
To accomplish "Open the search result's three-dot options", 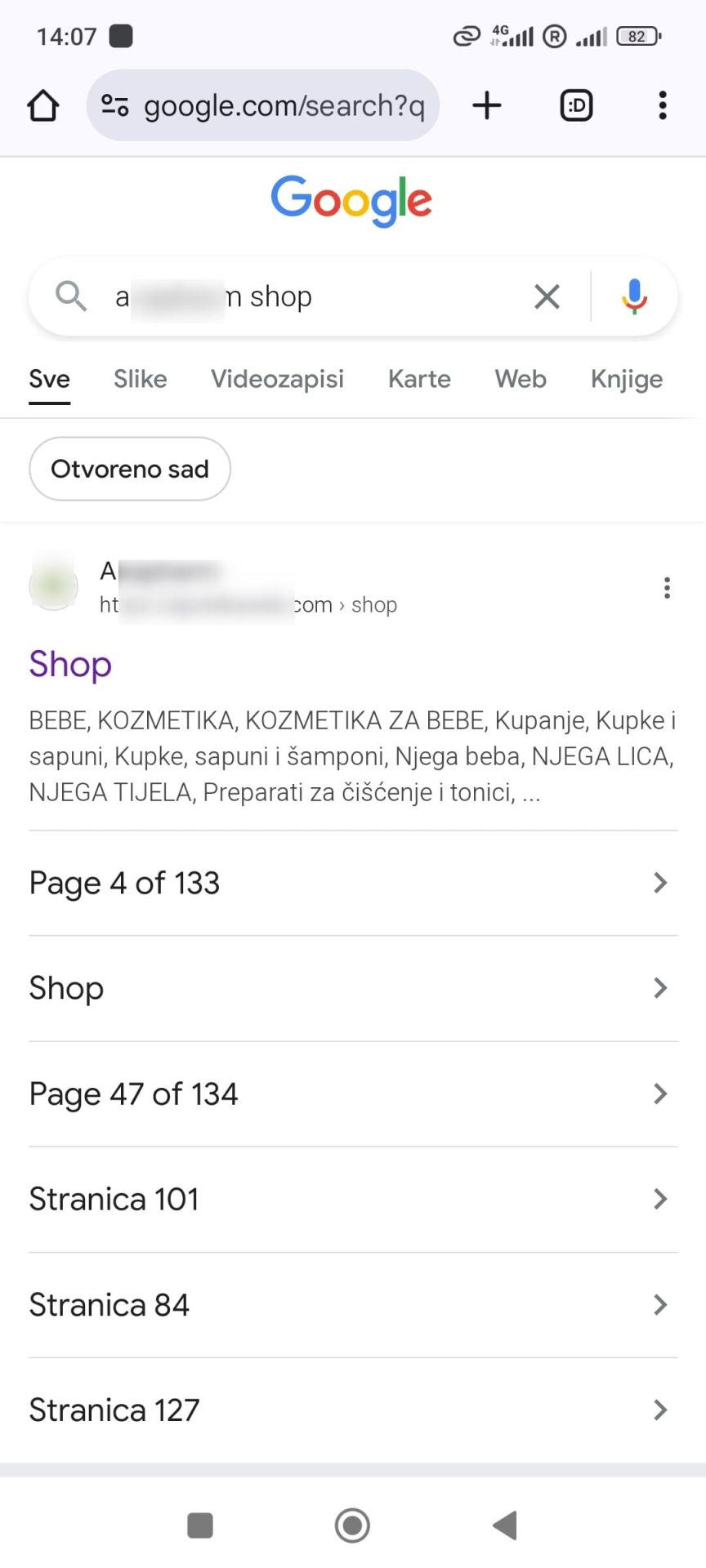I will (x=667, y=588).
